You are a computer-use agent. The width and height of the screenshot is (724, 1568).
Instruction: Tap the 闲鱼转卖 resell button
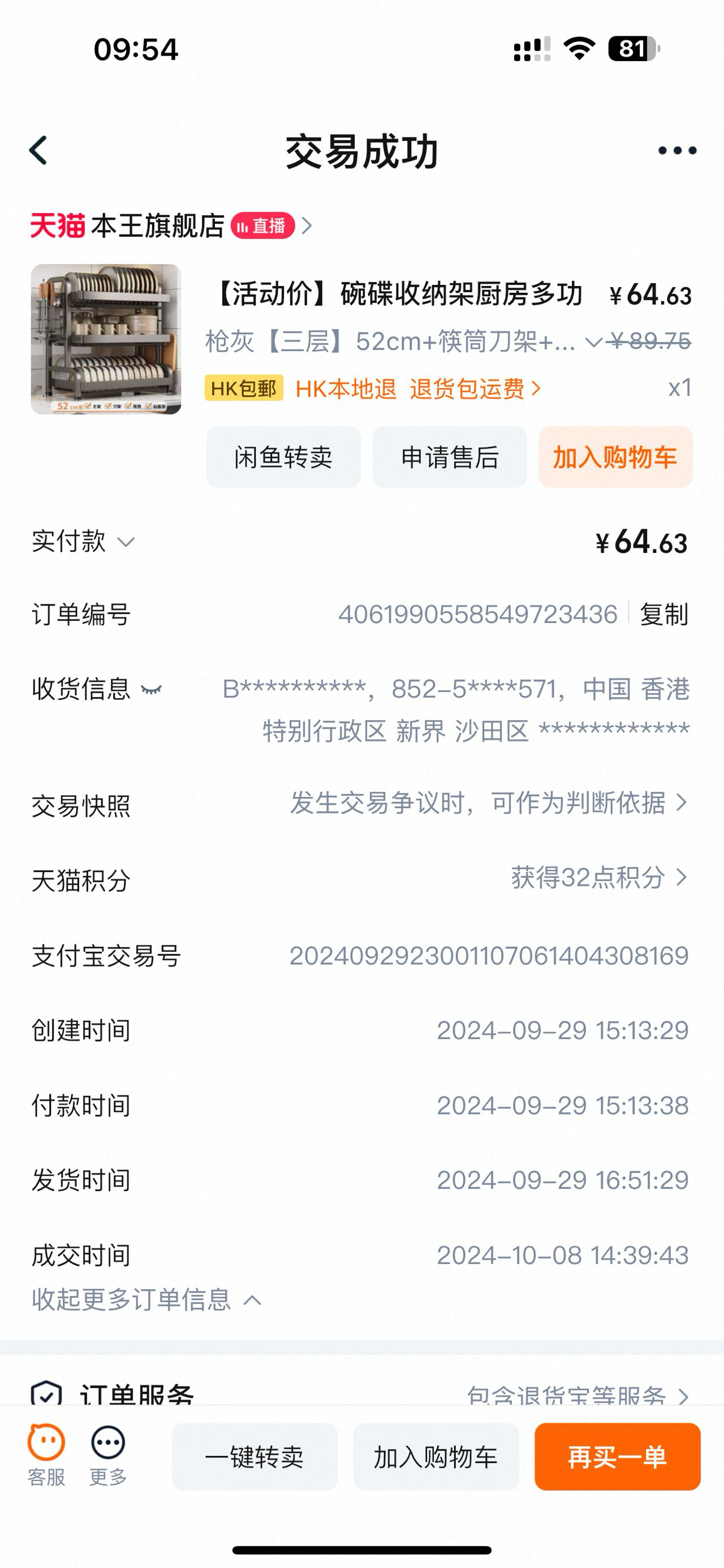(284, 458)
